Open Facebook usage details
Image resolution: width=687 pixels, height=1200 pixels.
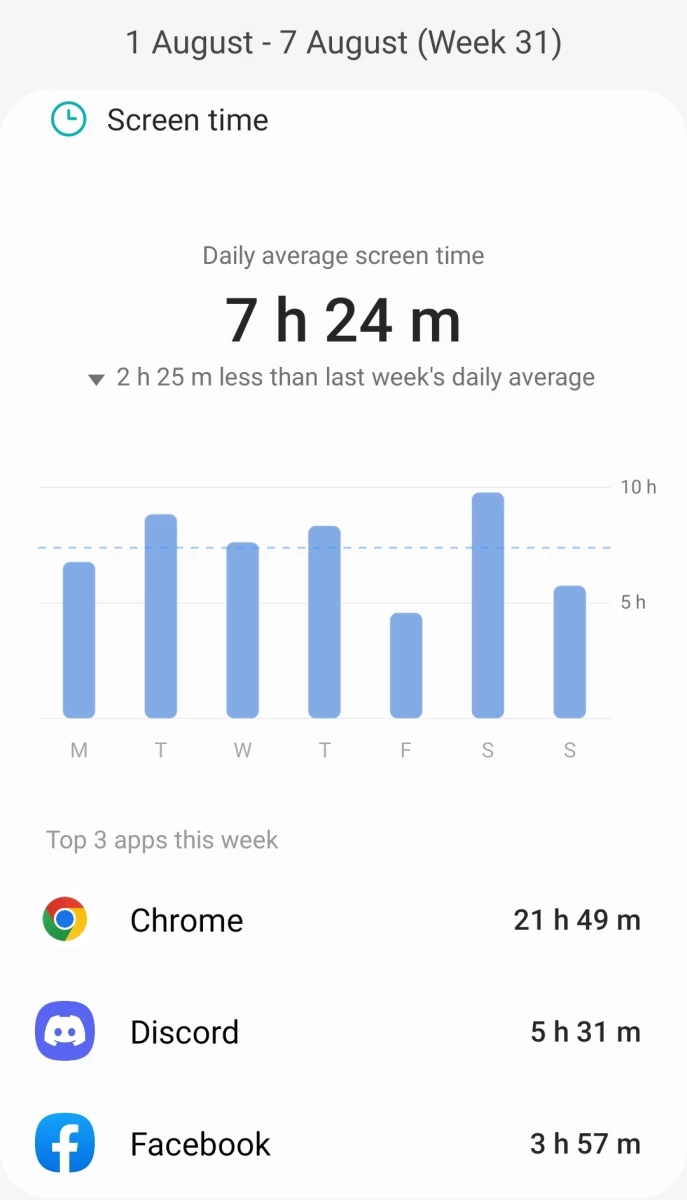pos(343,1144)
